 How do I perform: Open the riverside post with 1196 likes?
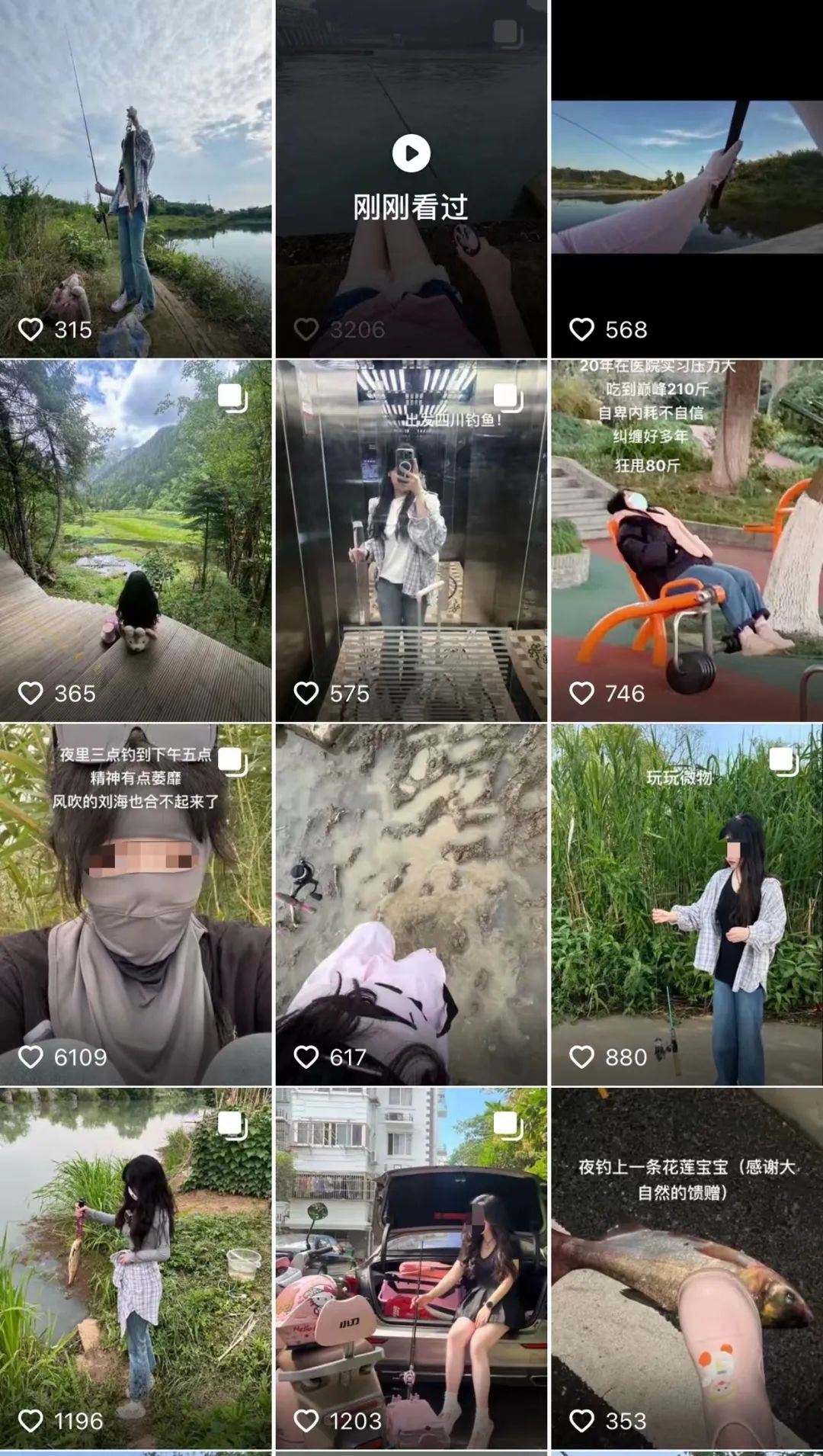click(136, 1268)
